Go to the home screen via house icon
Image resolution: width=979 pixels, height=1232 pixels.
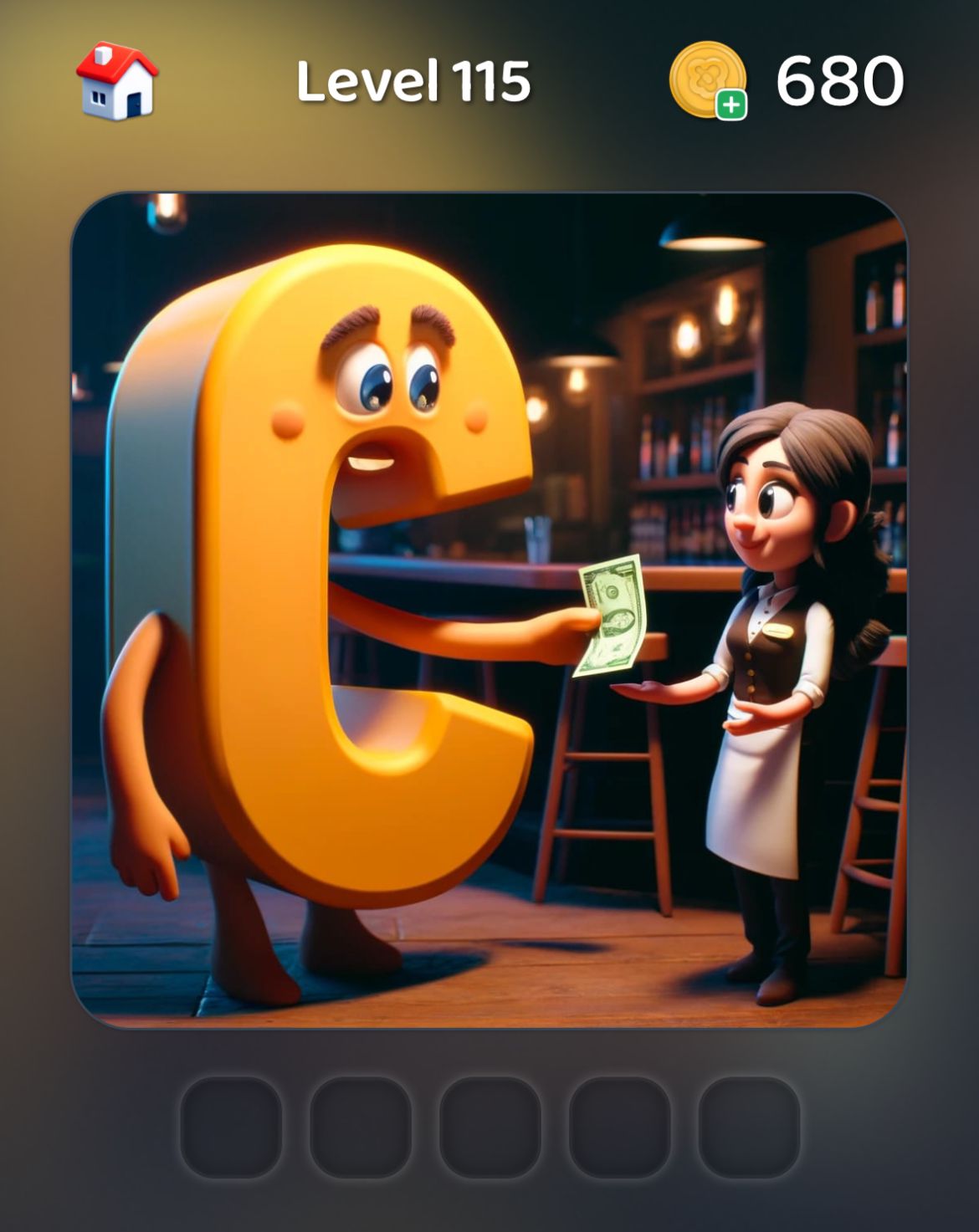tap(116, 81)
